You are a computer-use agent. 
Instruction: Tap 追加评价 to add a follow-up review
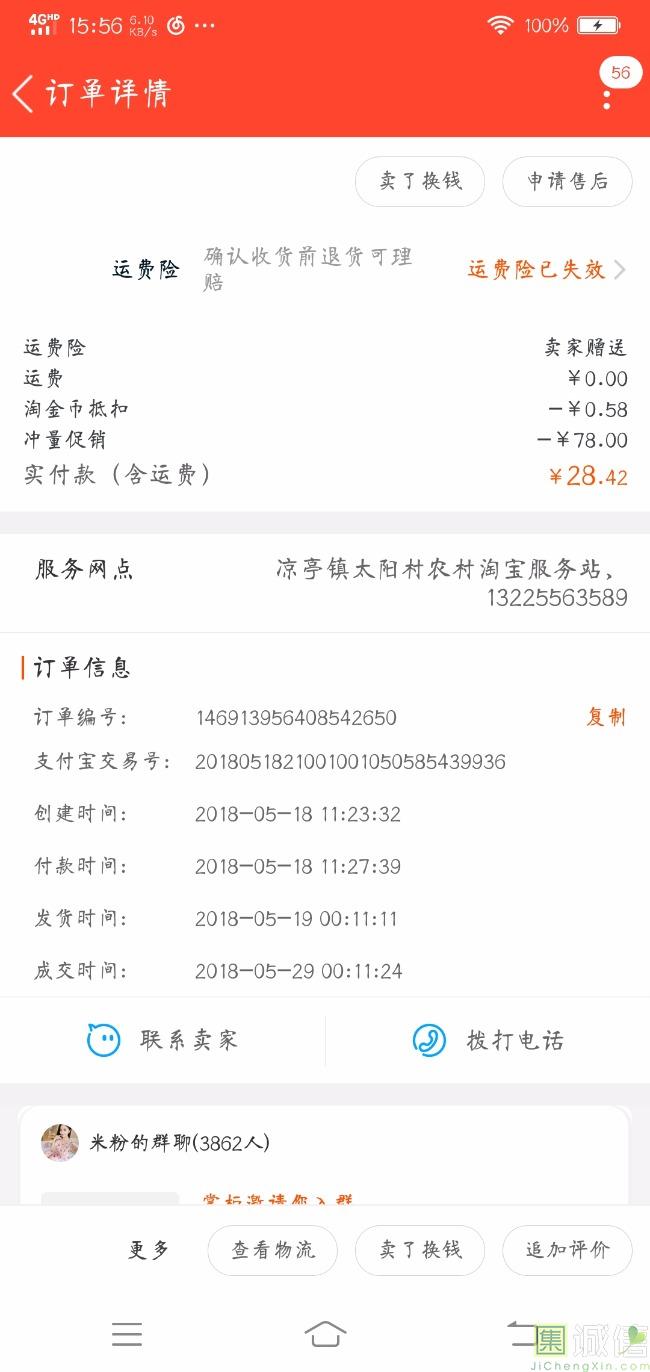click(567, 1250)
